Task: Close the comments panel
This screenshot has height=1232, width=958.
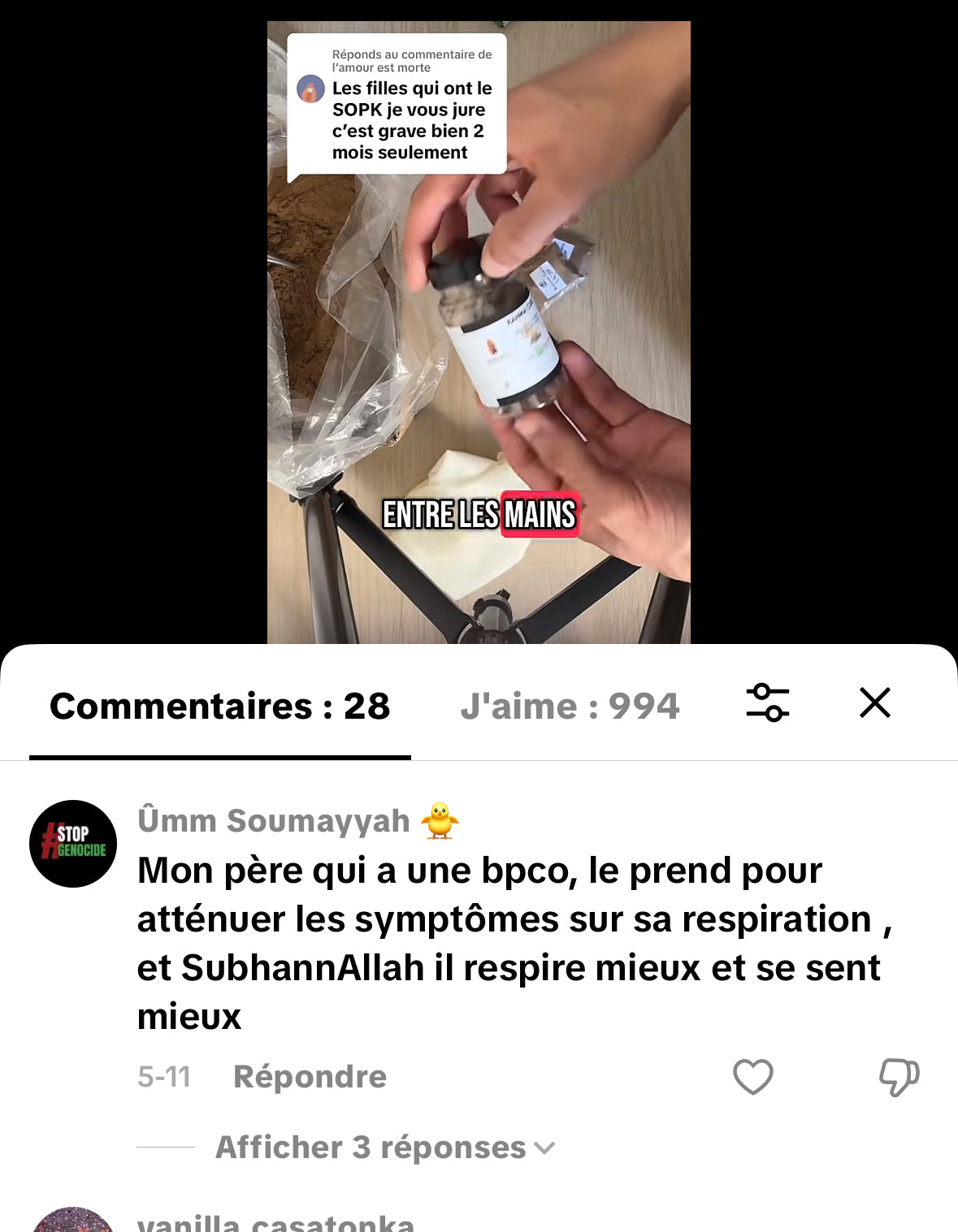Action: tap(874, 703)
